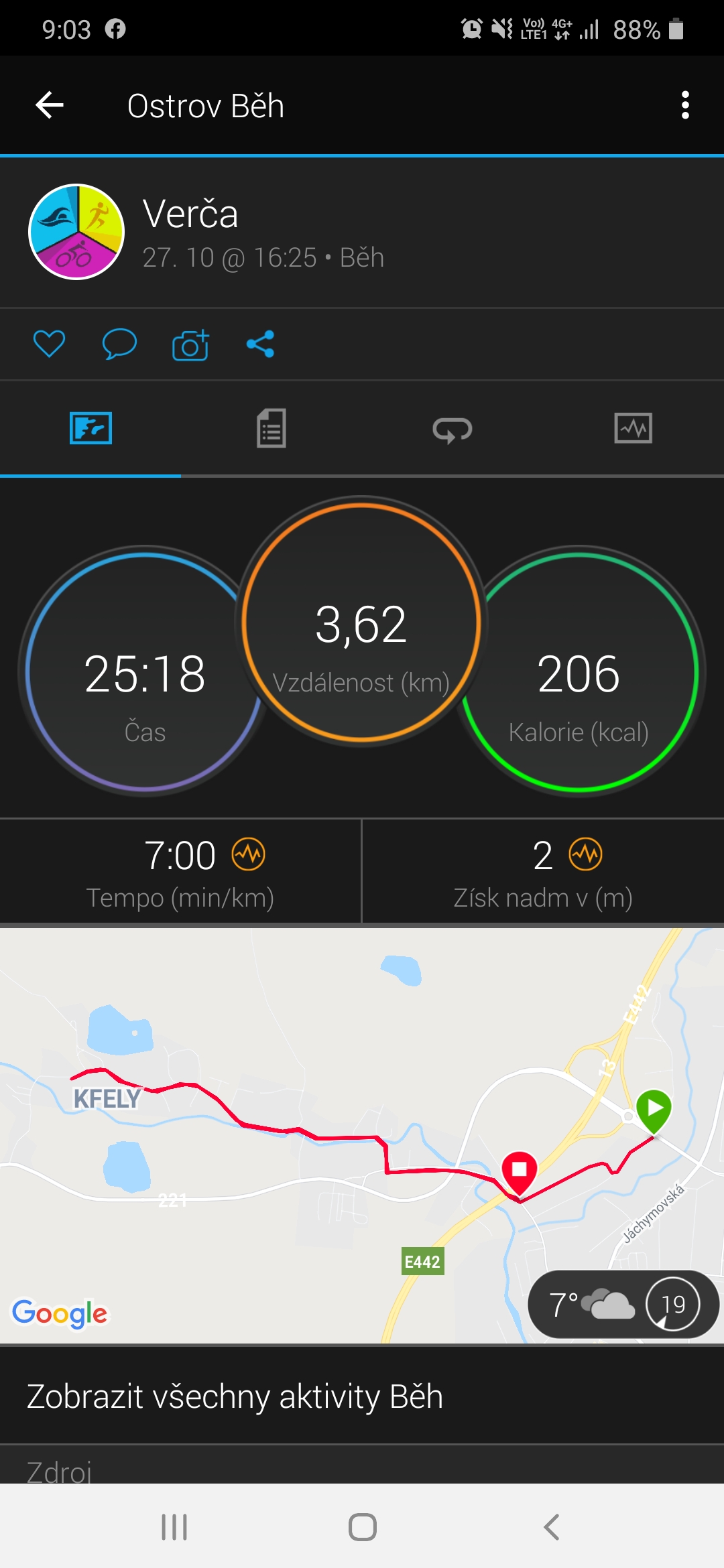Go back using the app bar arrow

pos(50,105)
